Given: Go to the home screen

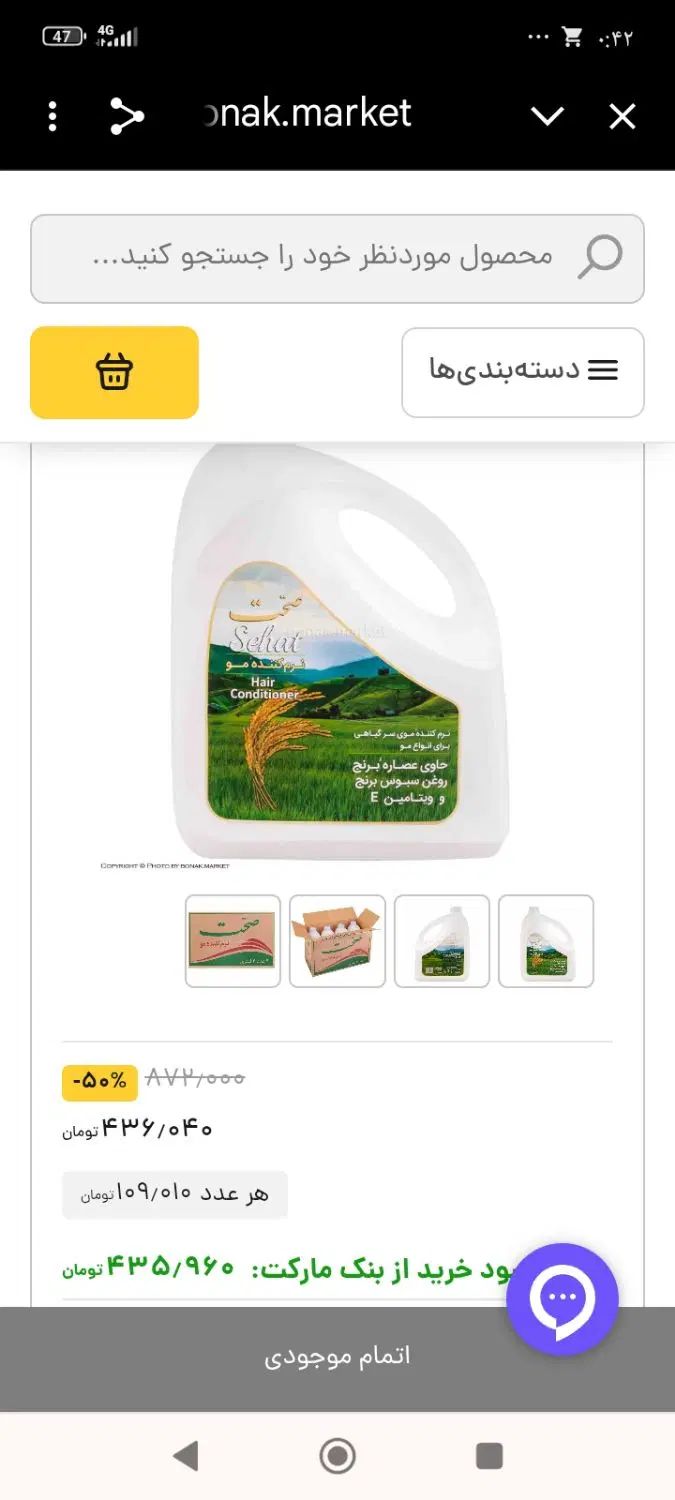Looking at the screenshot, I should [x=337, y=1455].
